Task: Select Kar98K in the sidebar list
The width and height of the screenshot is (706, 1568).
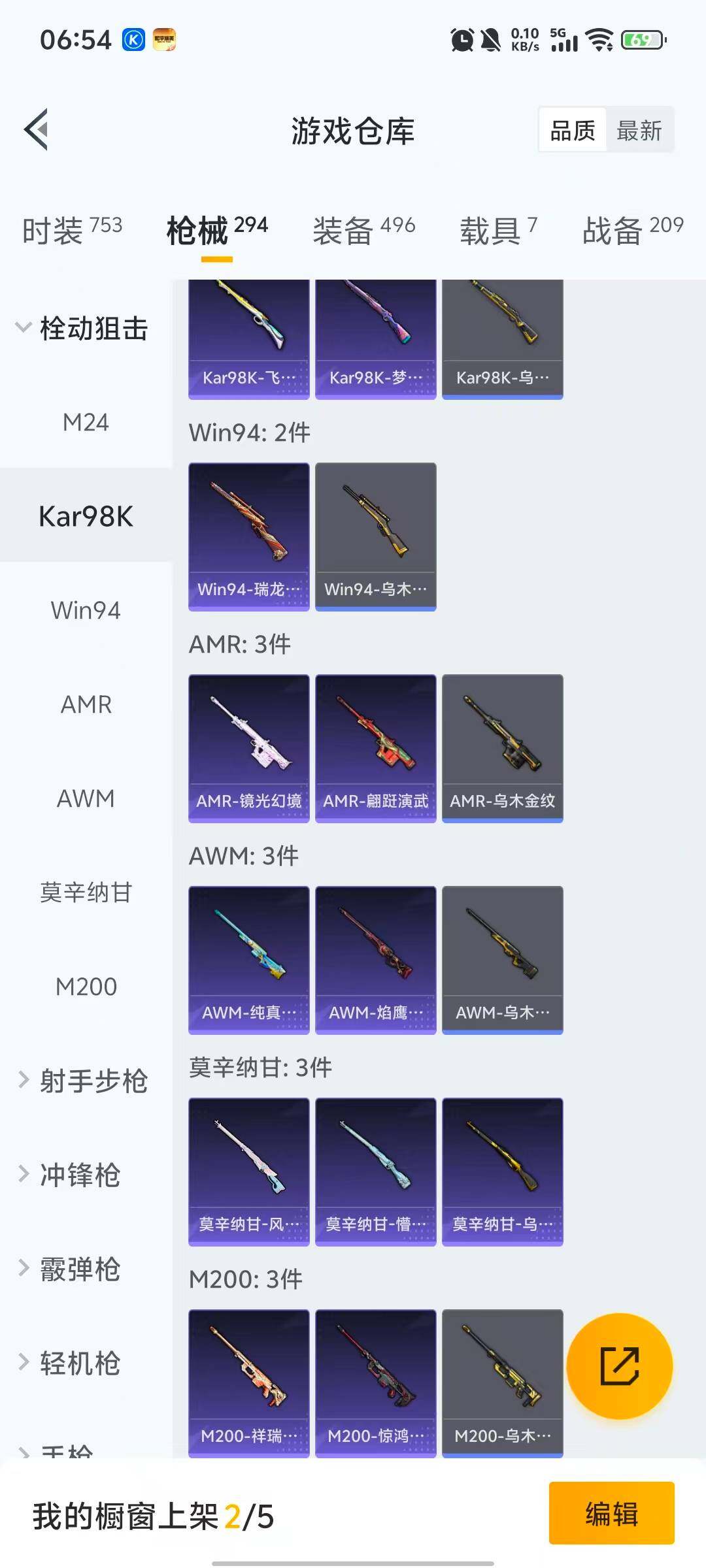Action: 86,516
